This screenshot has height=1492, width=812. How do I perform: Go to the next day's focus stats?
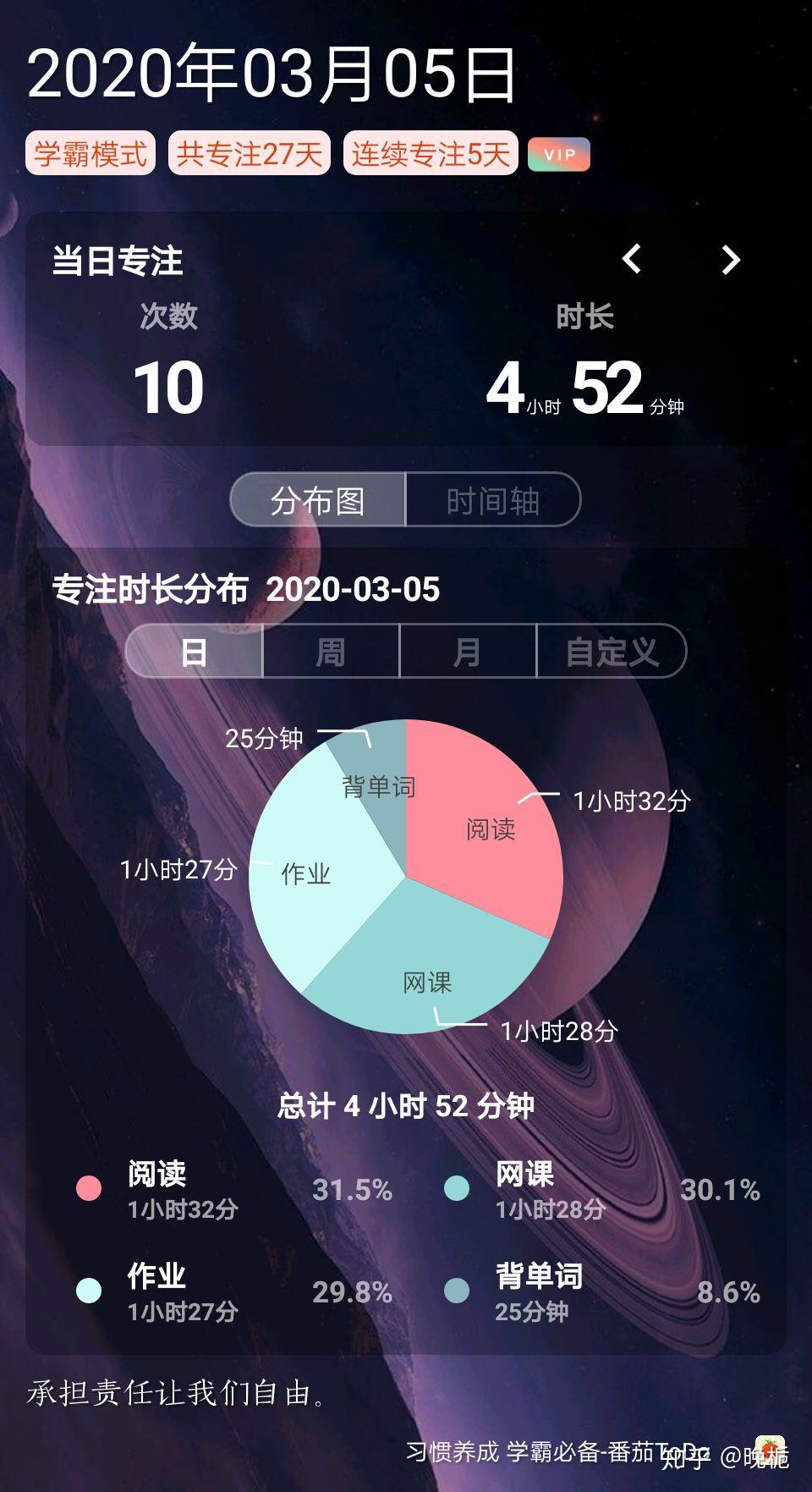coord(730,259)
